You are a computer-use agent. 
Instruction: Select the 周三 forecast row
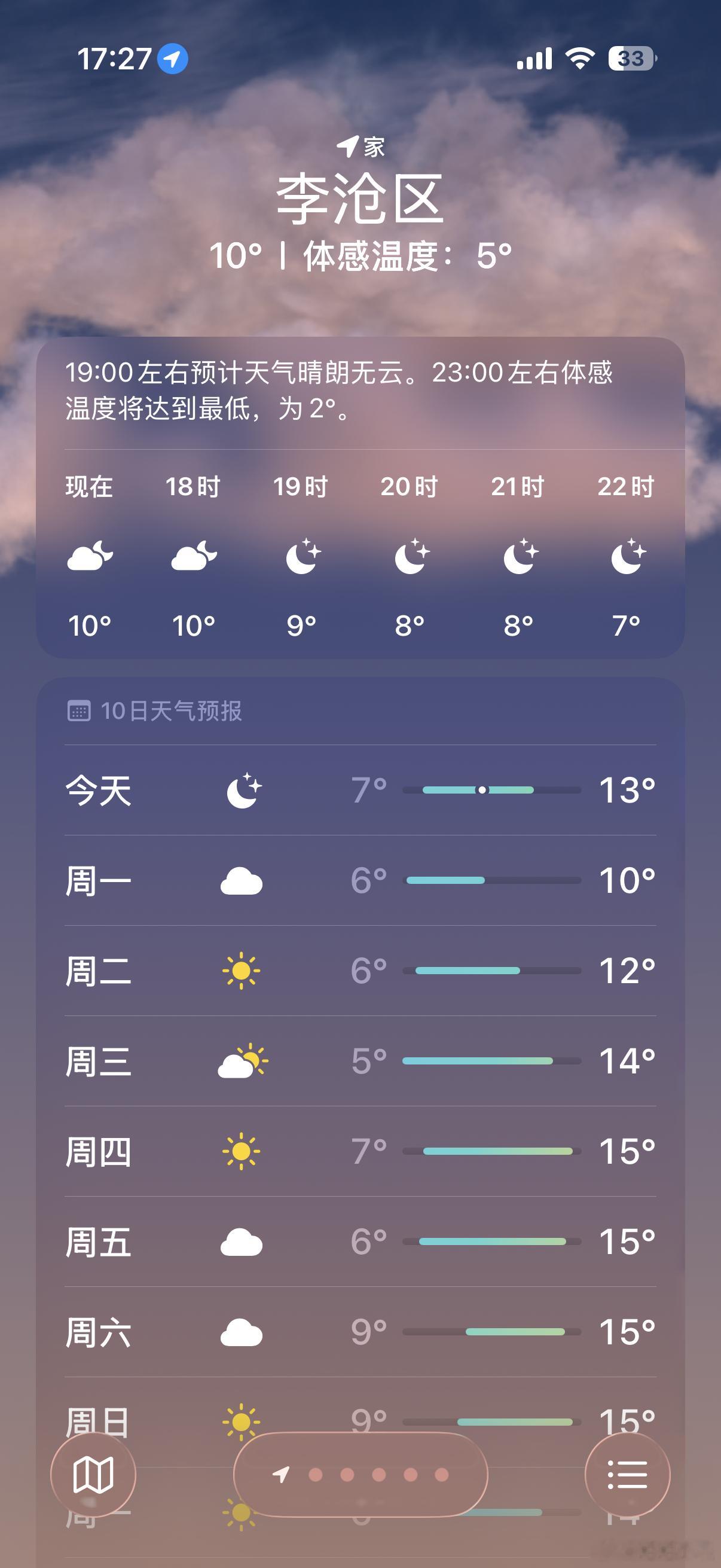[x=360, y=1061]
